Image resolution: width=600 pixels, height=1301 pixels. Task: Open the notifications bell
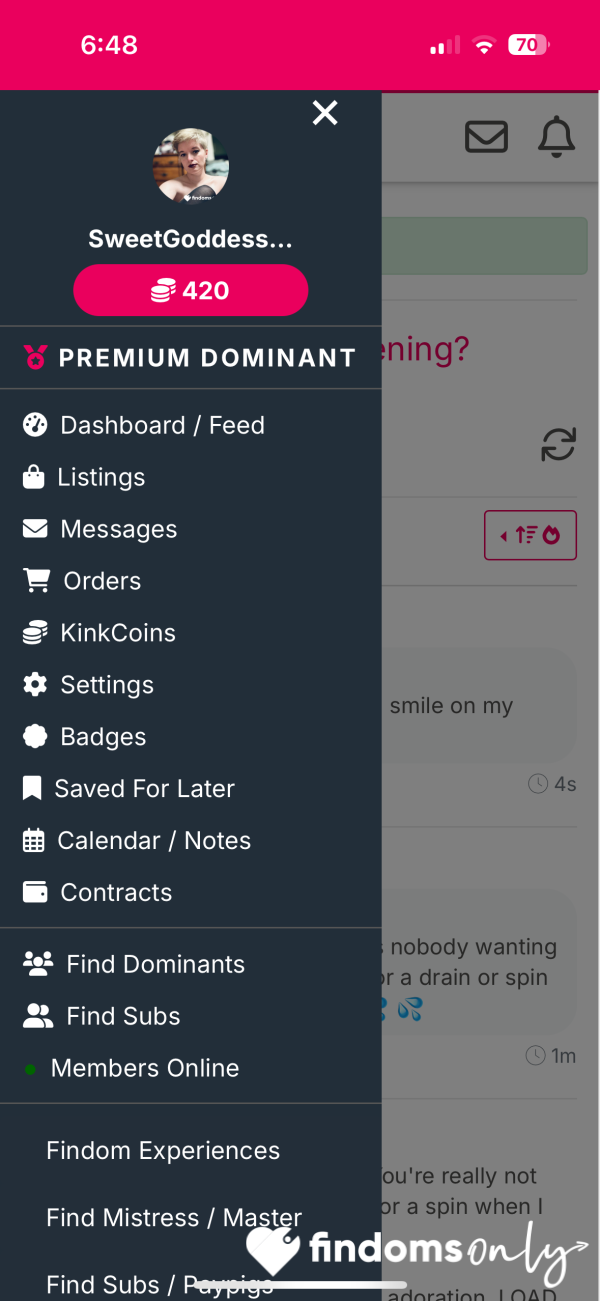(557, 137)
